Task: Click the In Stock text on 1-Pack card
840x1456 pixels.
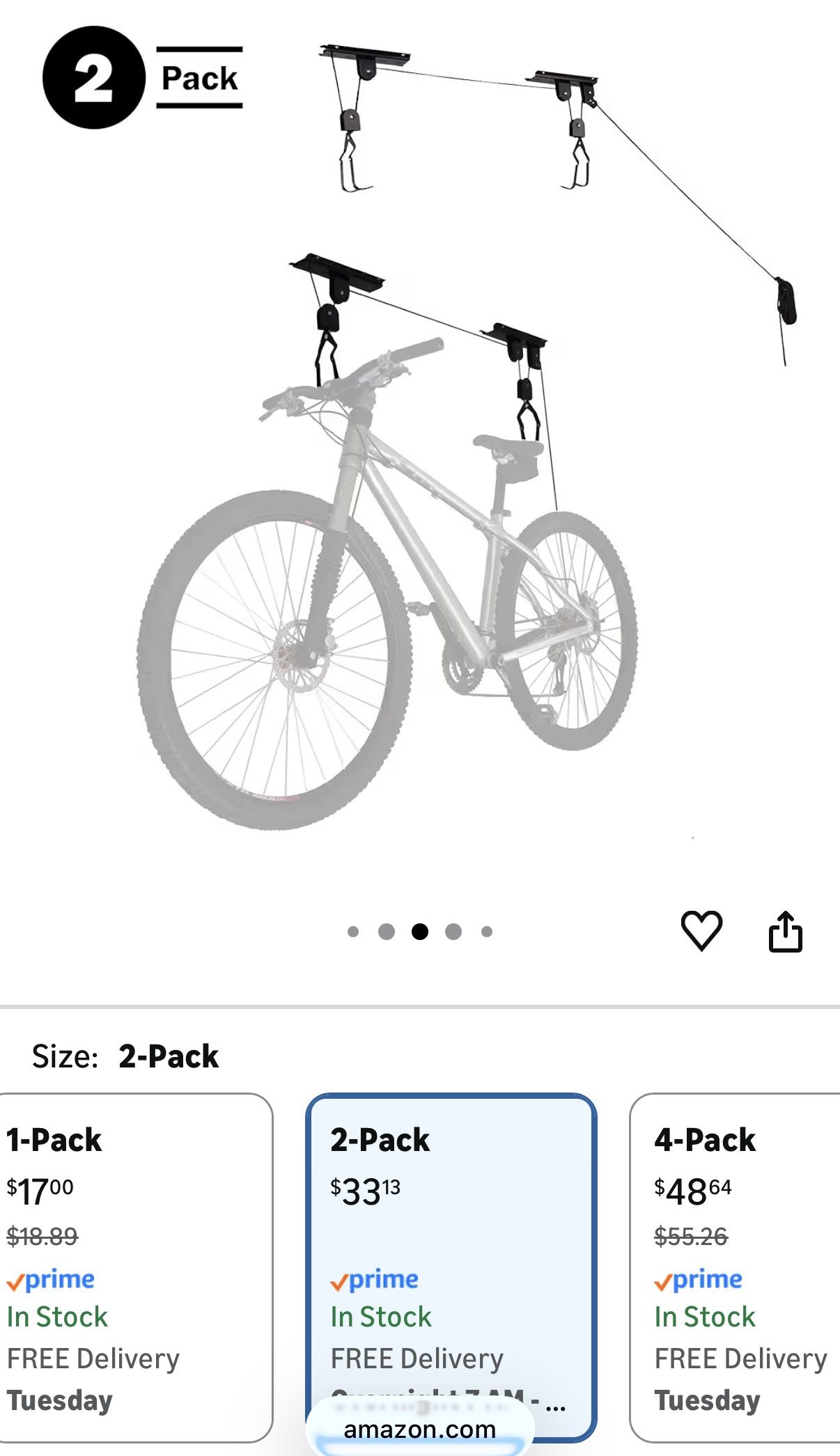Action: coord(56,1317)
